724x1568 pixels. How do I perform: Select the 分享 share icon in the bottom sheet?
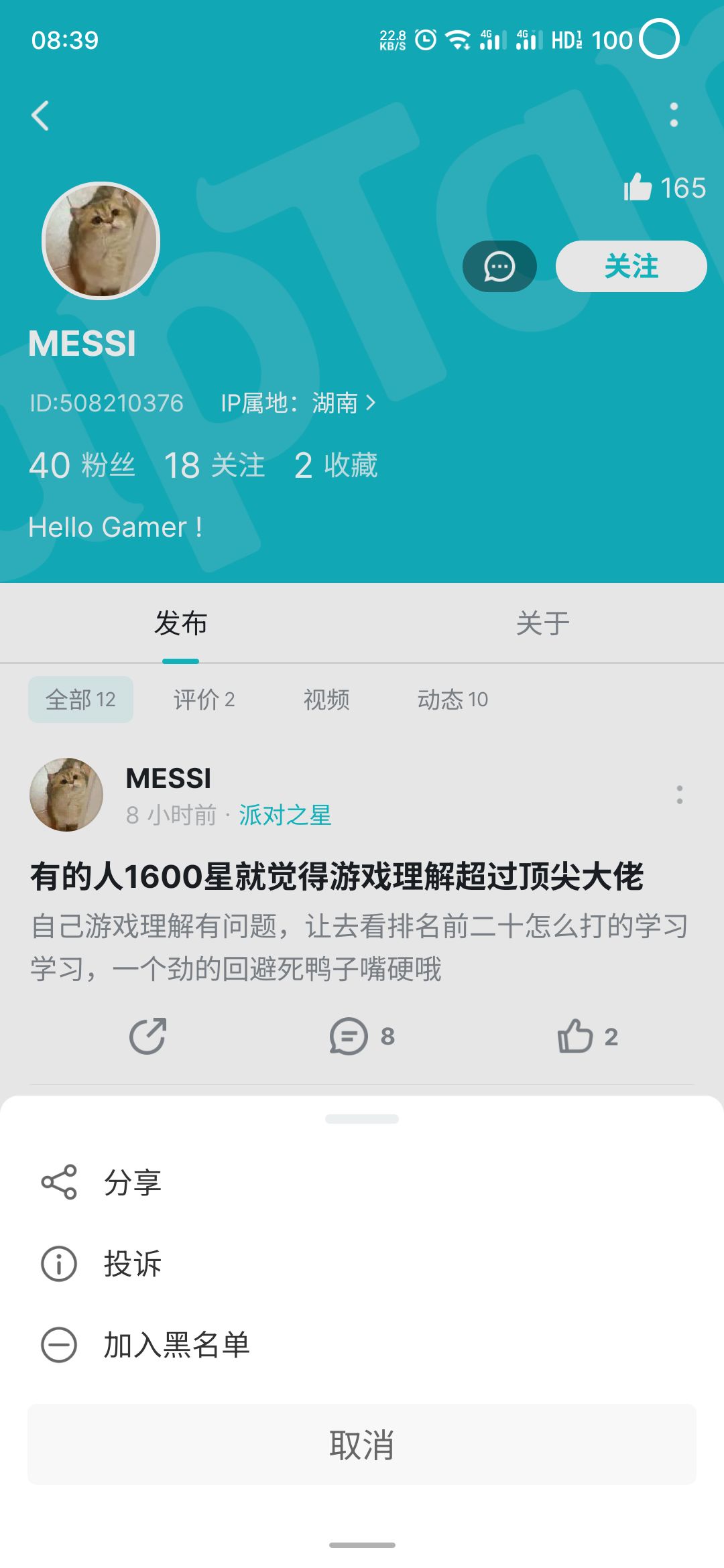pos(59,1181)
